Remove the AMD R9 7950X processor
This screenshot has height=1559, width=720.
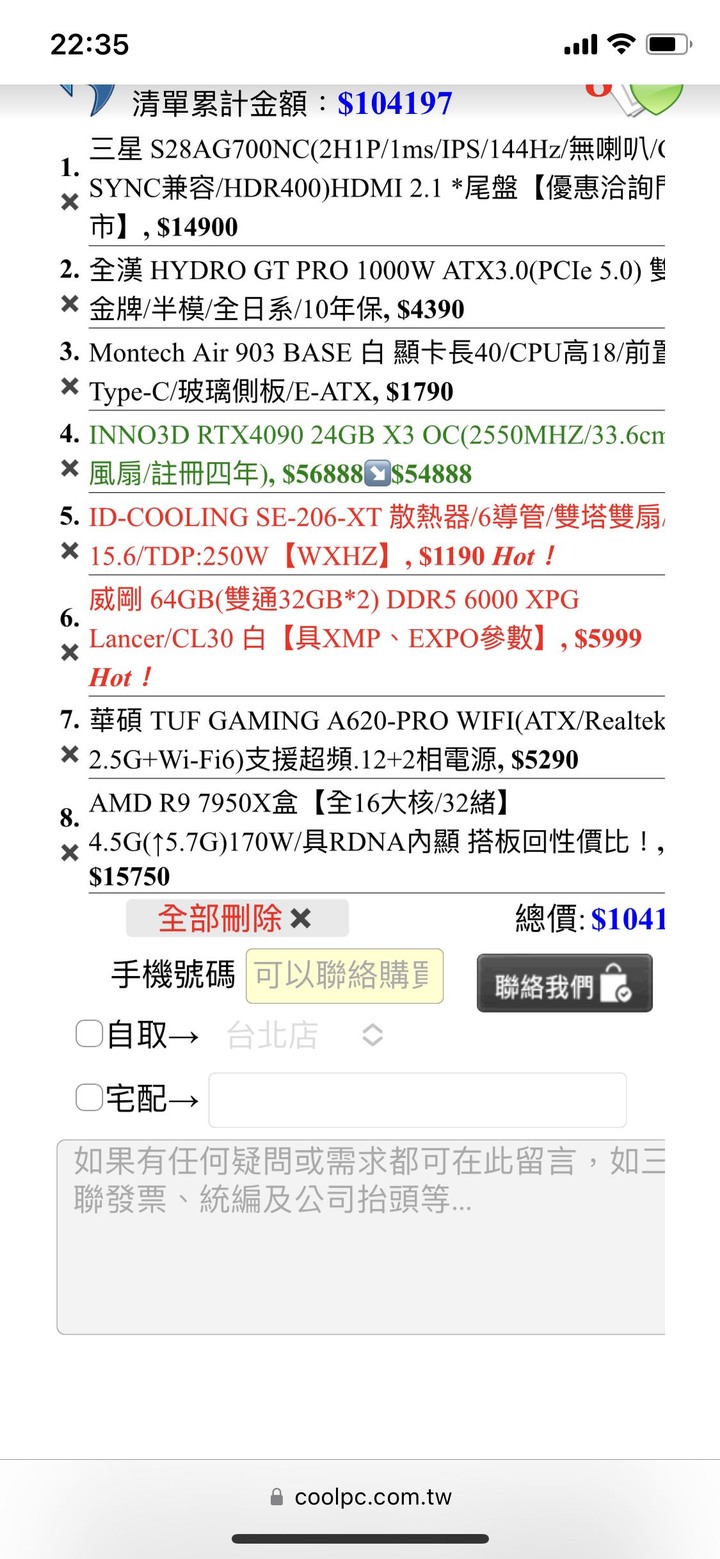[x=69, y=853]
